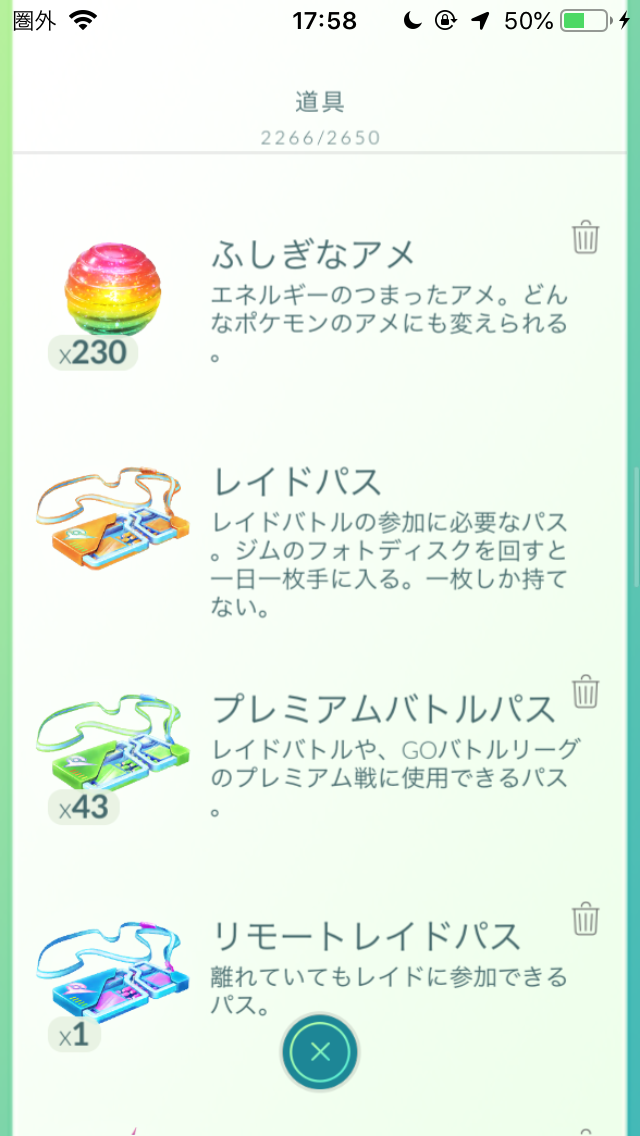Tap trash icon for ふしぎなアメ

(585, 238)
